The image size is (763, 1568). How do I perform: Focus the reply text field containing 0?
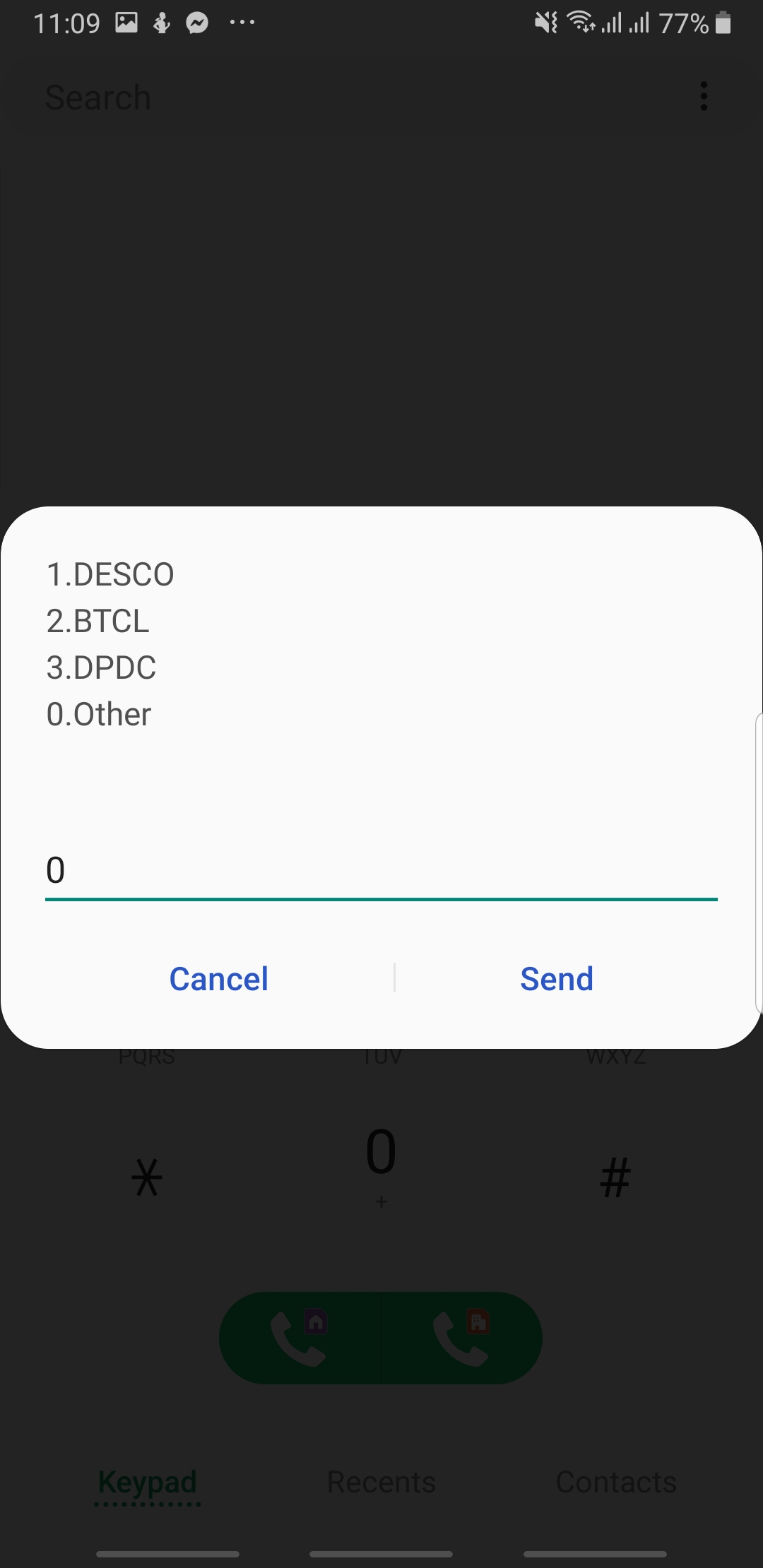(381, 871)
